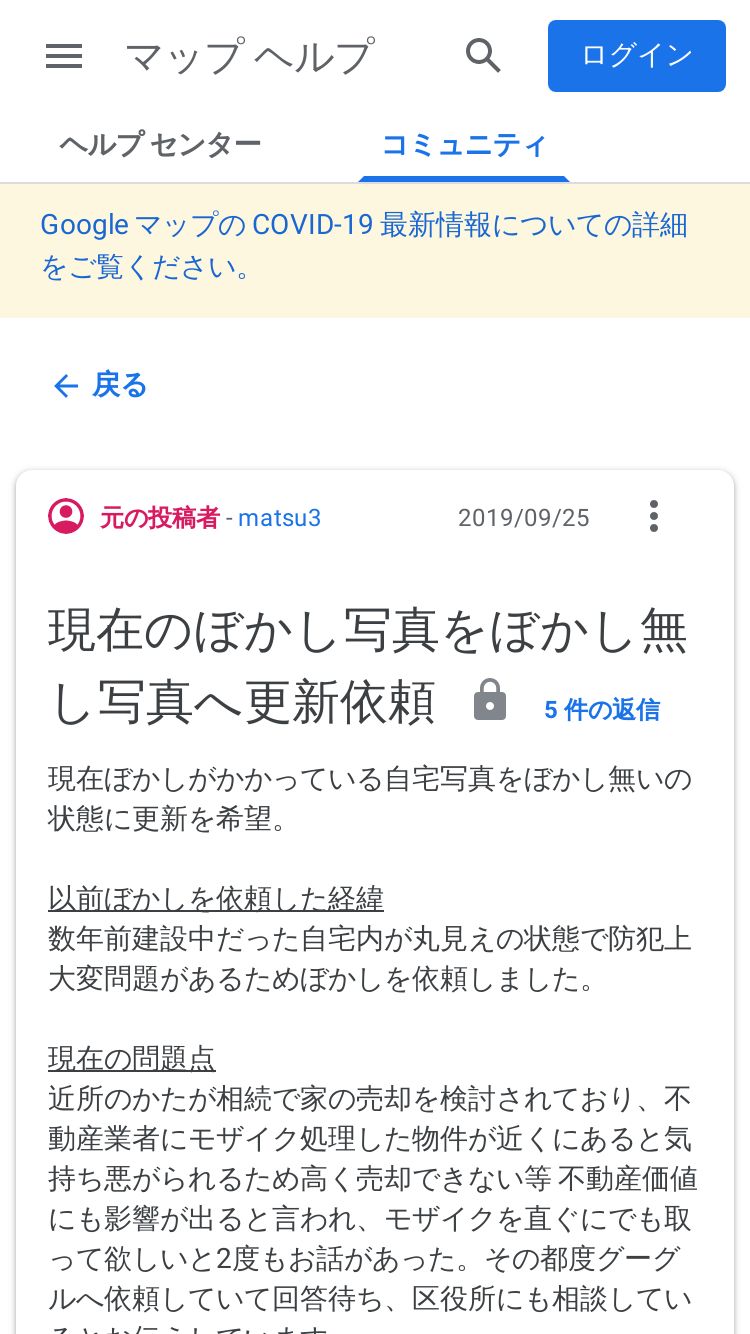Screen dimensions: 750x1334
Task: Open matsu3's profile link
Action: pyautogui.click(x=280, y=518)
